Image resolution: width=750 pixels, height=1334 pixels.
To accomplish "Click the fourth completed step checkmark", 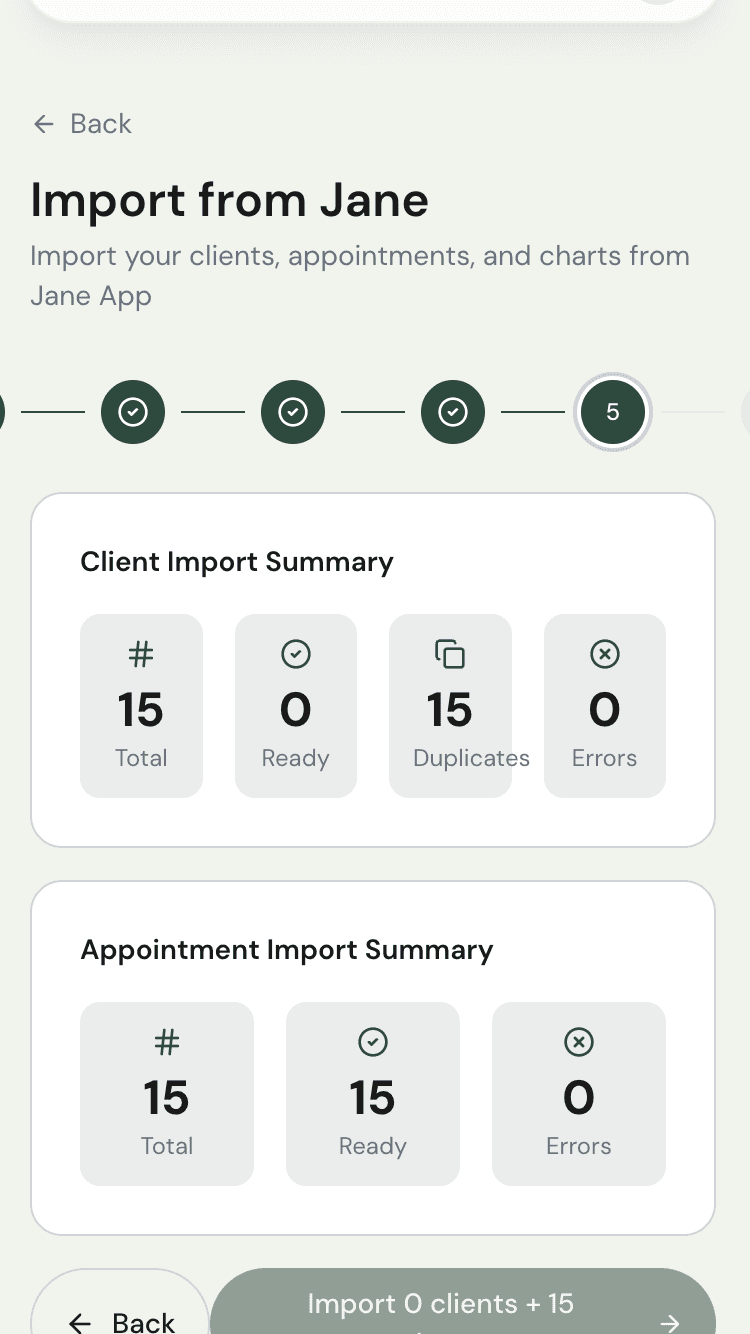I will click(x=453, y=412).
